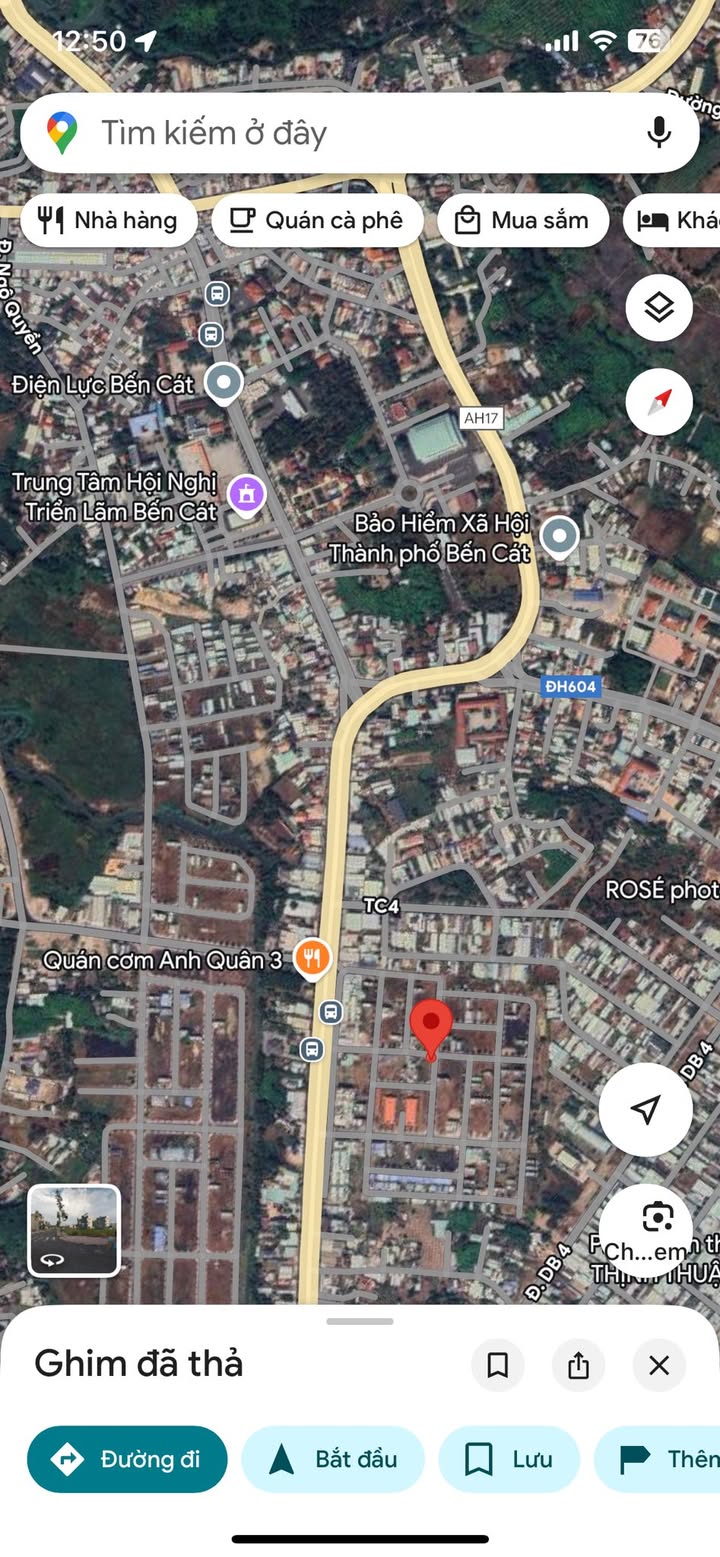Viewport: 720px width, 1557px height.
Task: Open the map layers button
Action: pyautogui.click(x=659, y=308)
